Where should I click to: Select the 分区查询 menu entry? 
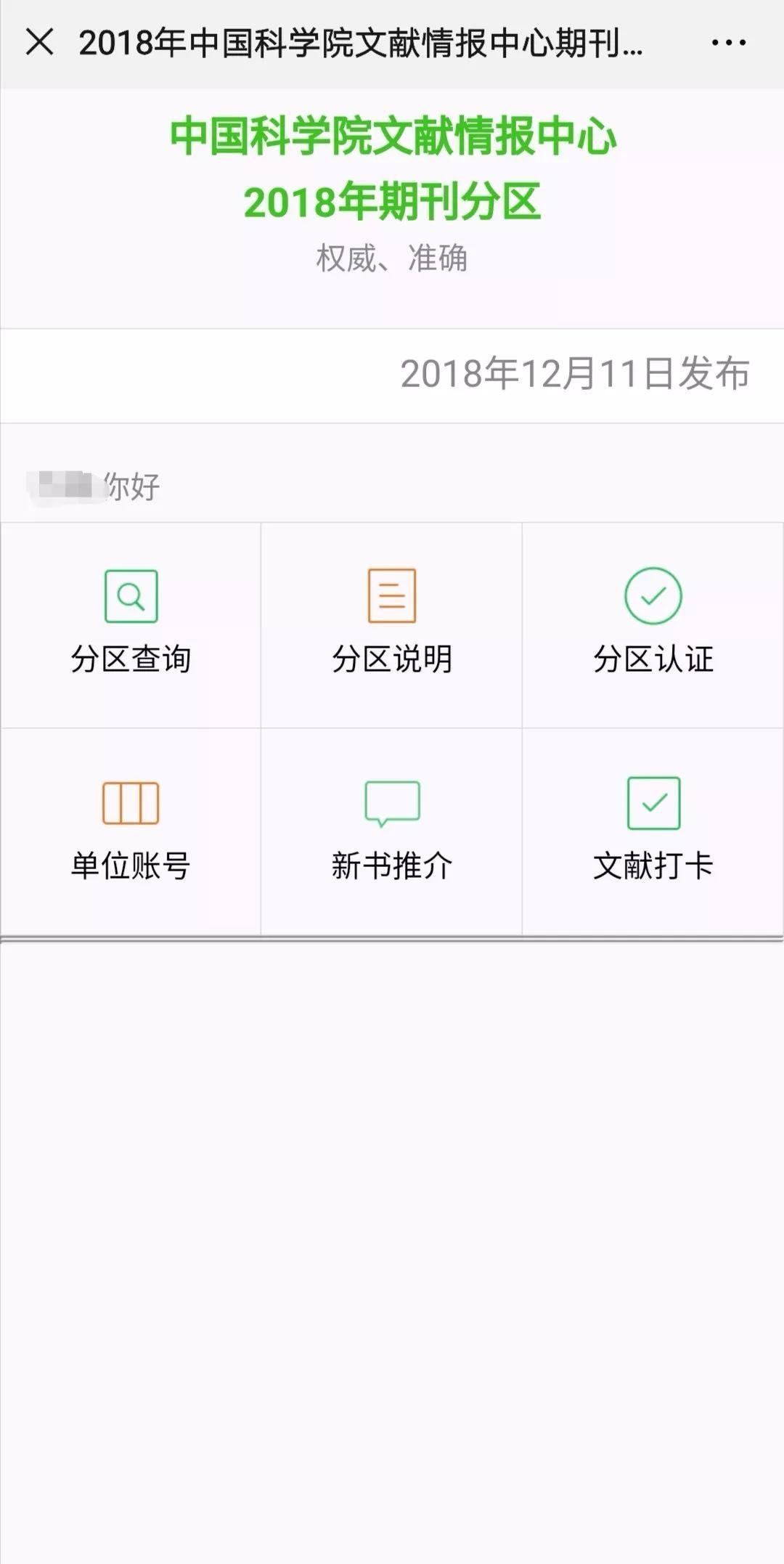click(x=129, y=659)
